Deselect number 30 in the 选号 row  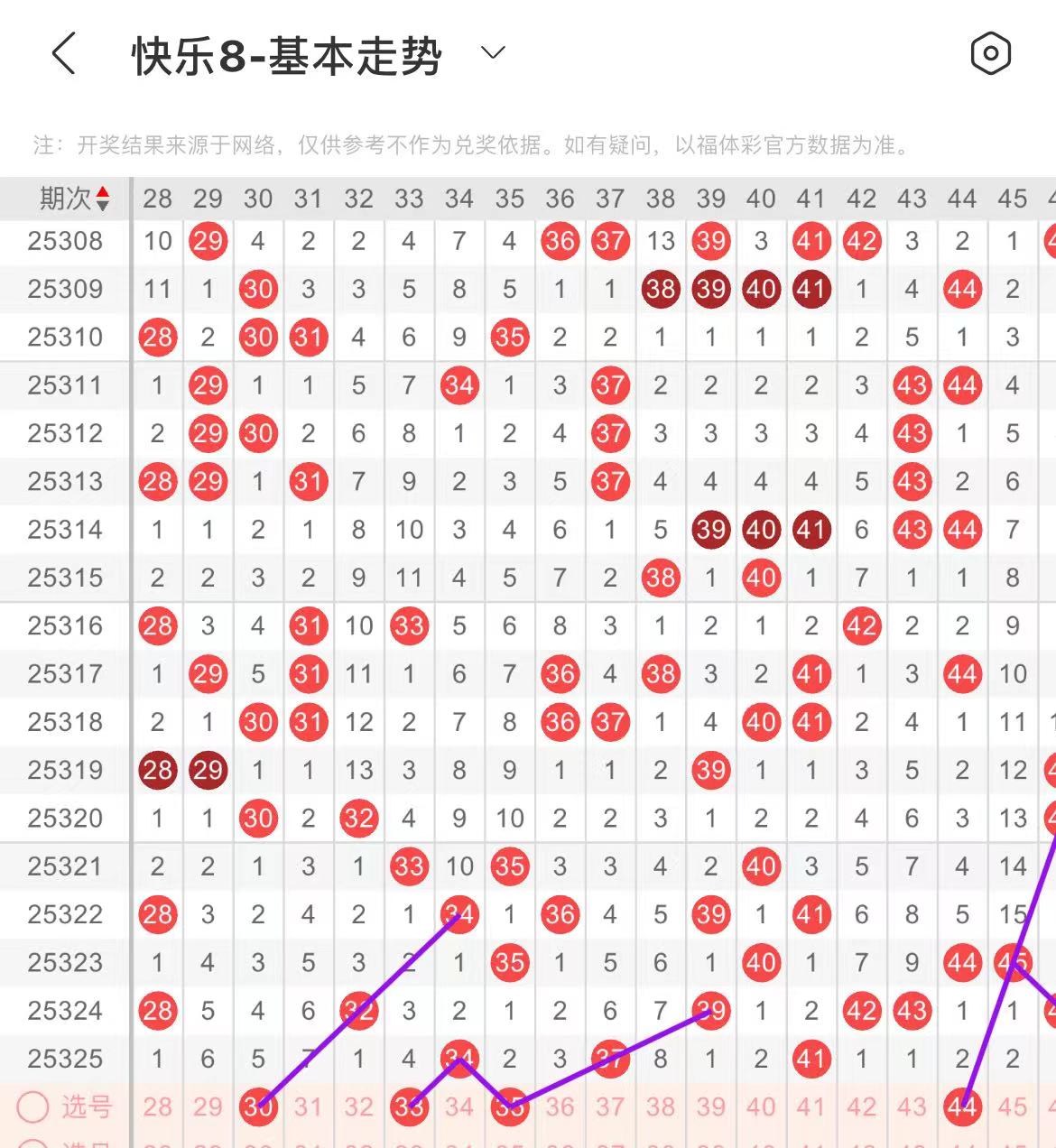coord(258,1106)
